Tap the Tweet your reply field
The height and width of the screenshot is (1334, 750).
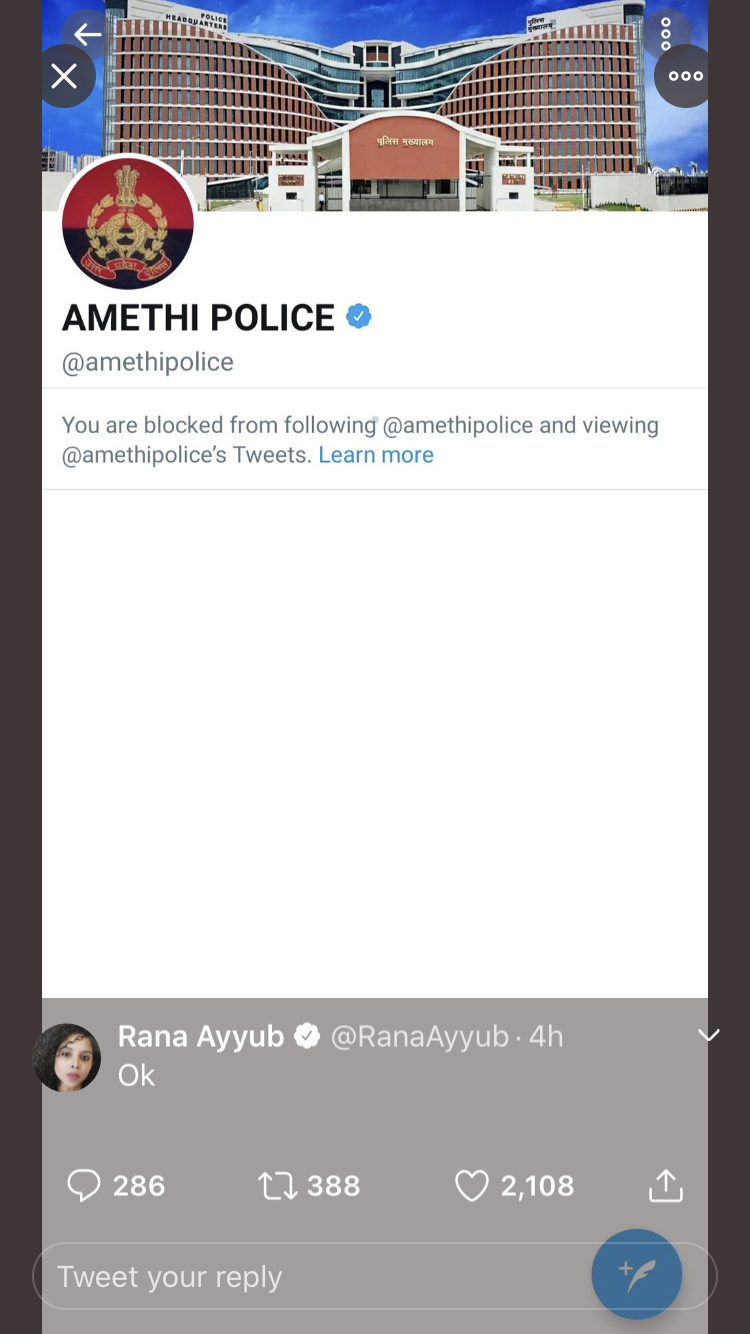coord(300,1277)
